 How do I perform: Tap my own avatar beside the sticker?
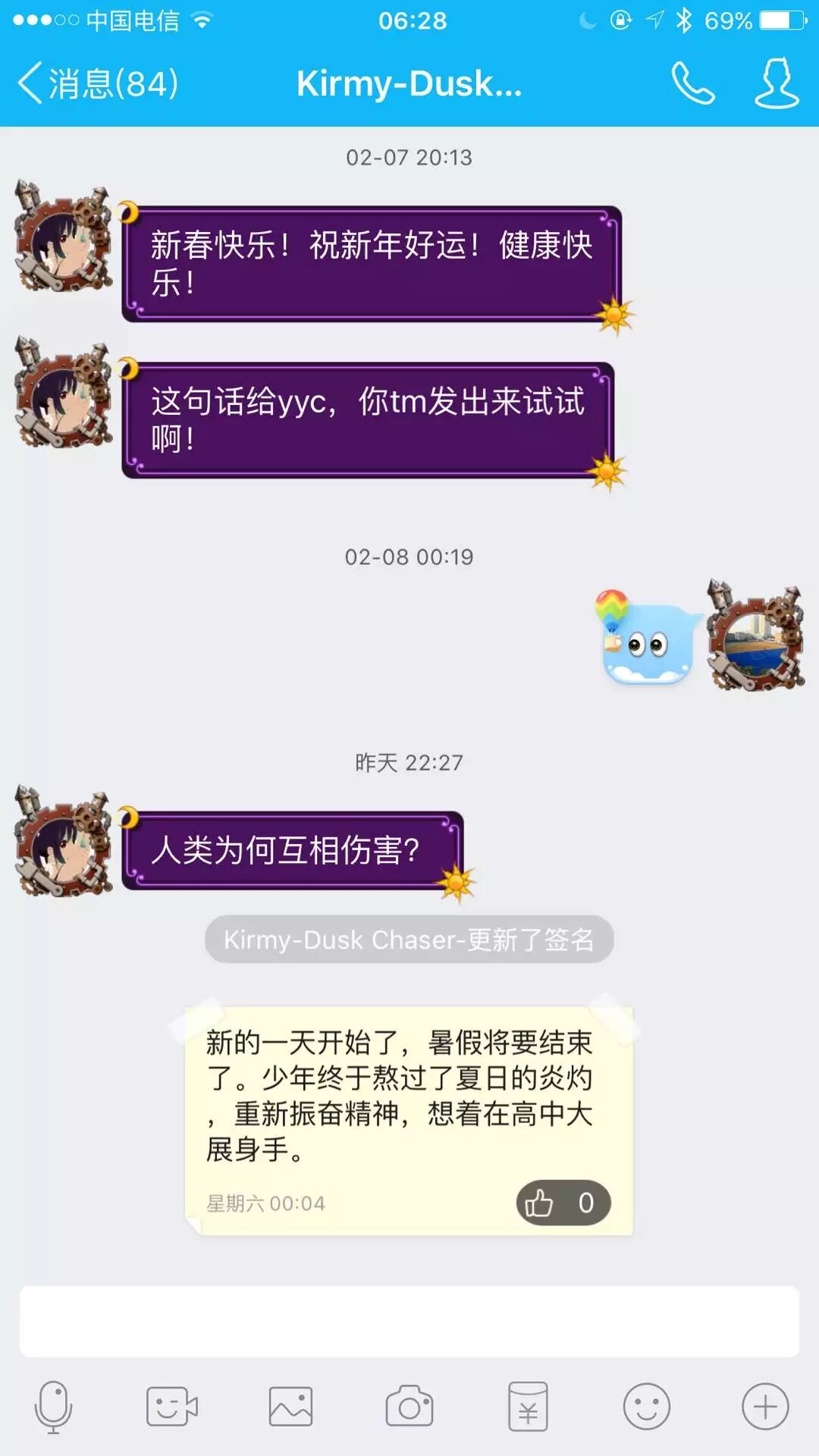coord(755,635)
